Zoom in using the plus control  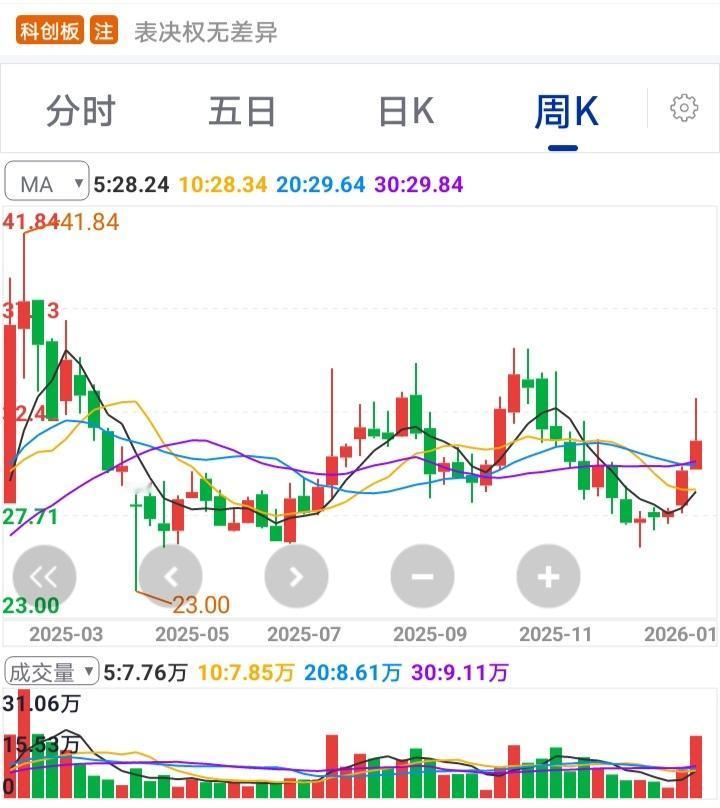(548, 577)
